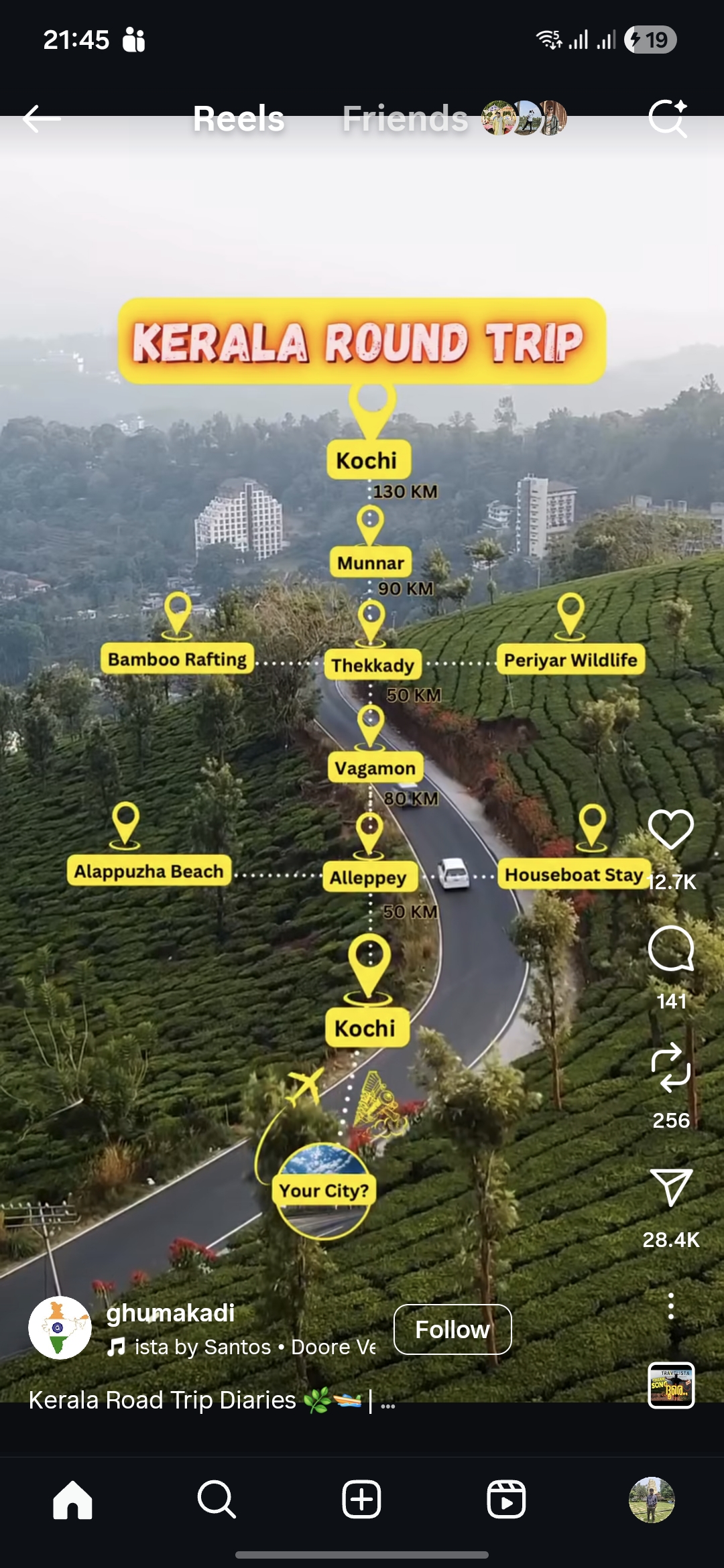
Task: Like this Kerala reel
Action: pyautogui.click(x=670, y=830)
